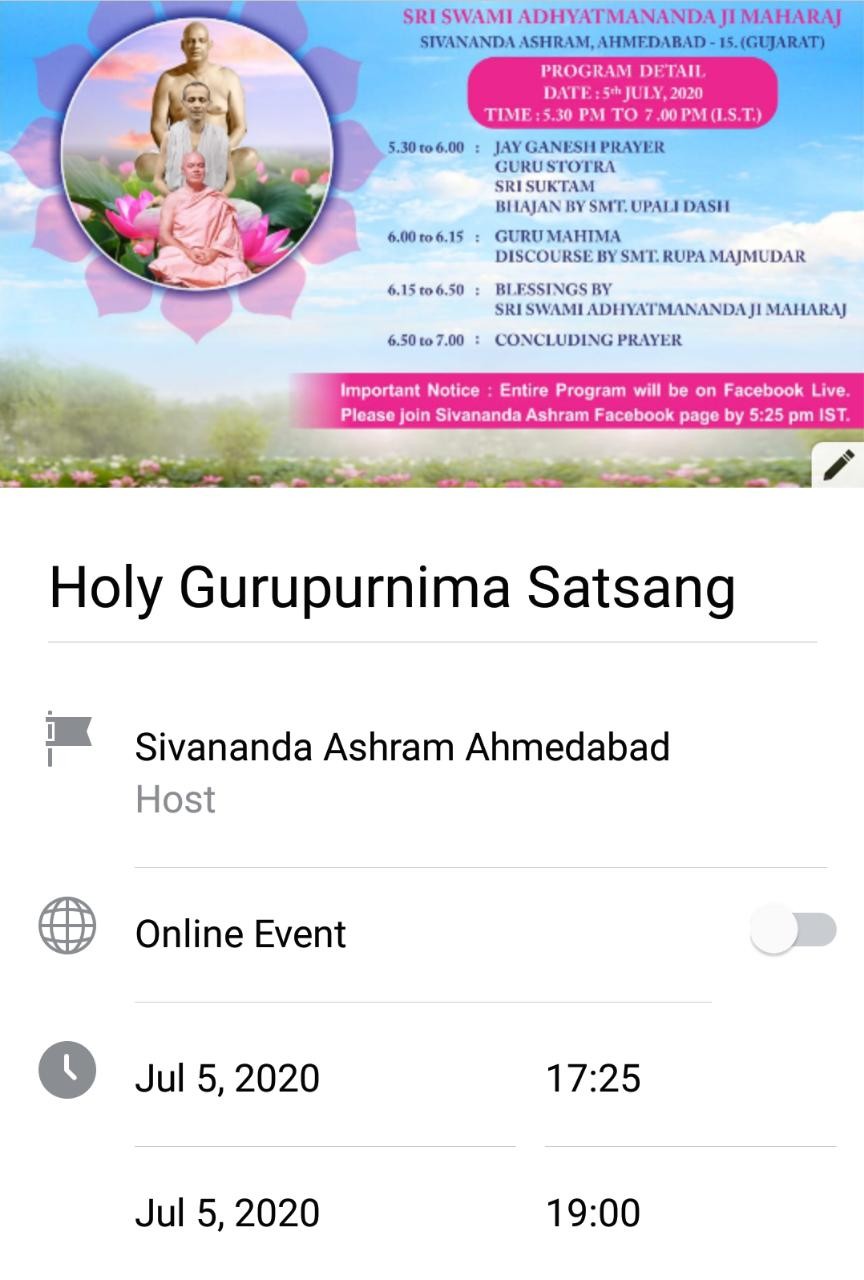The image size is (864, 1280).
Task: Change the start date Jul 5, 2020
Action: click(228, 1078)
